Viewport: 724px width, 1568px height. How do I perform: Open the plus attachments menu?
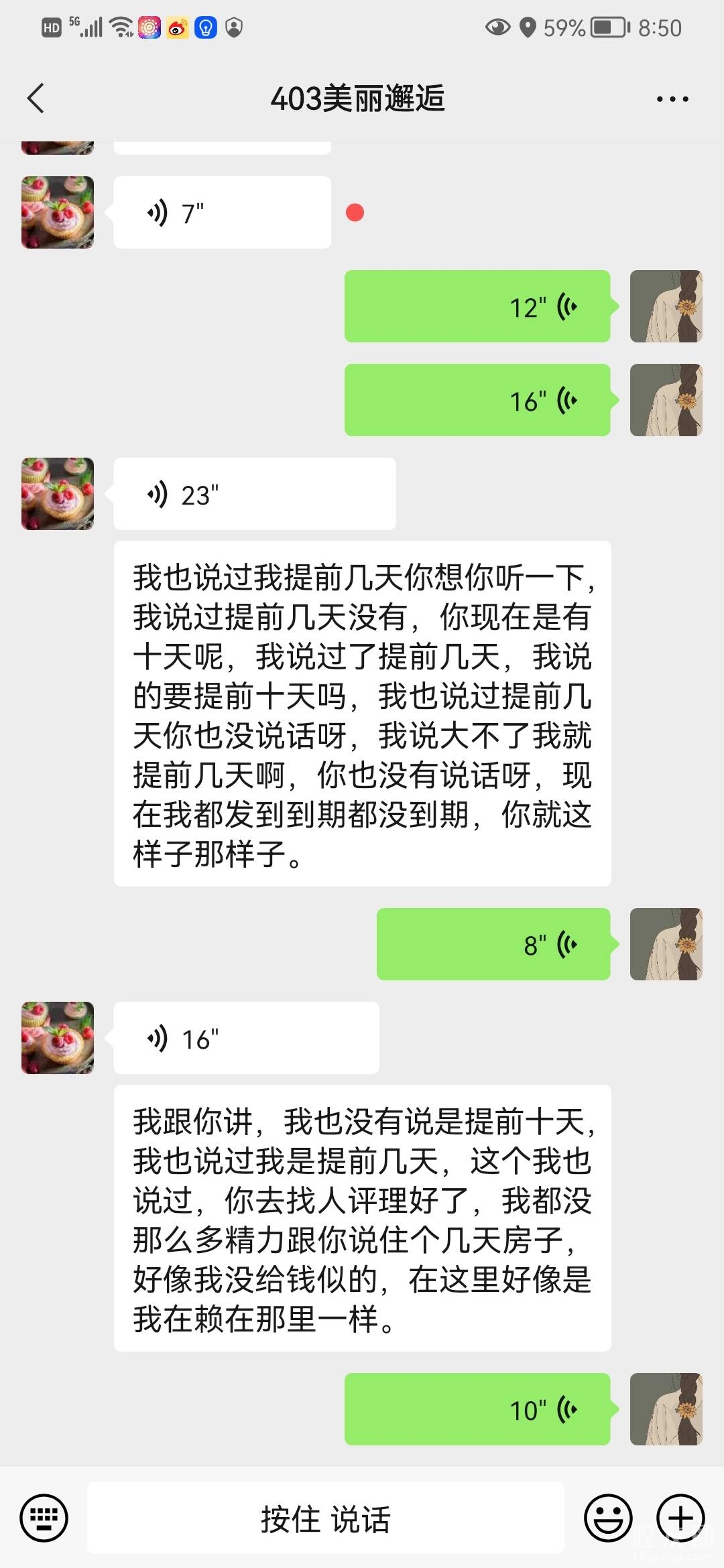coord(680,1518)
